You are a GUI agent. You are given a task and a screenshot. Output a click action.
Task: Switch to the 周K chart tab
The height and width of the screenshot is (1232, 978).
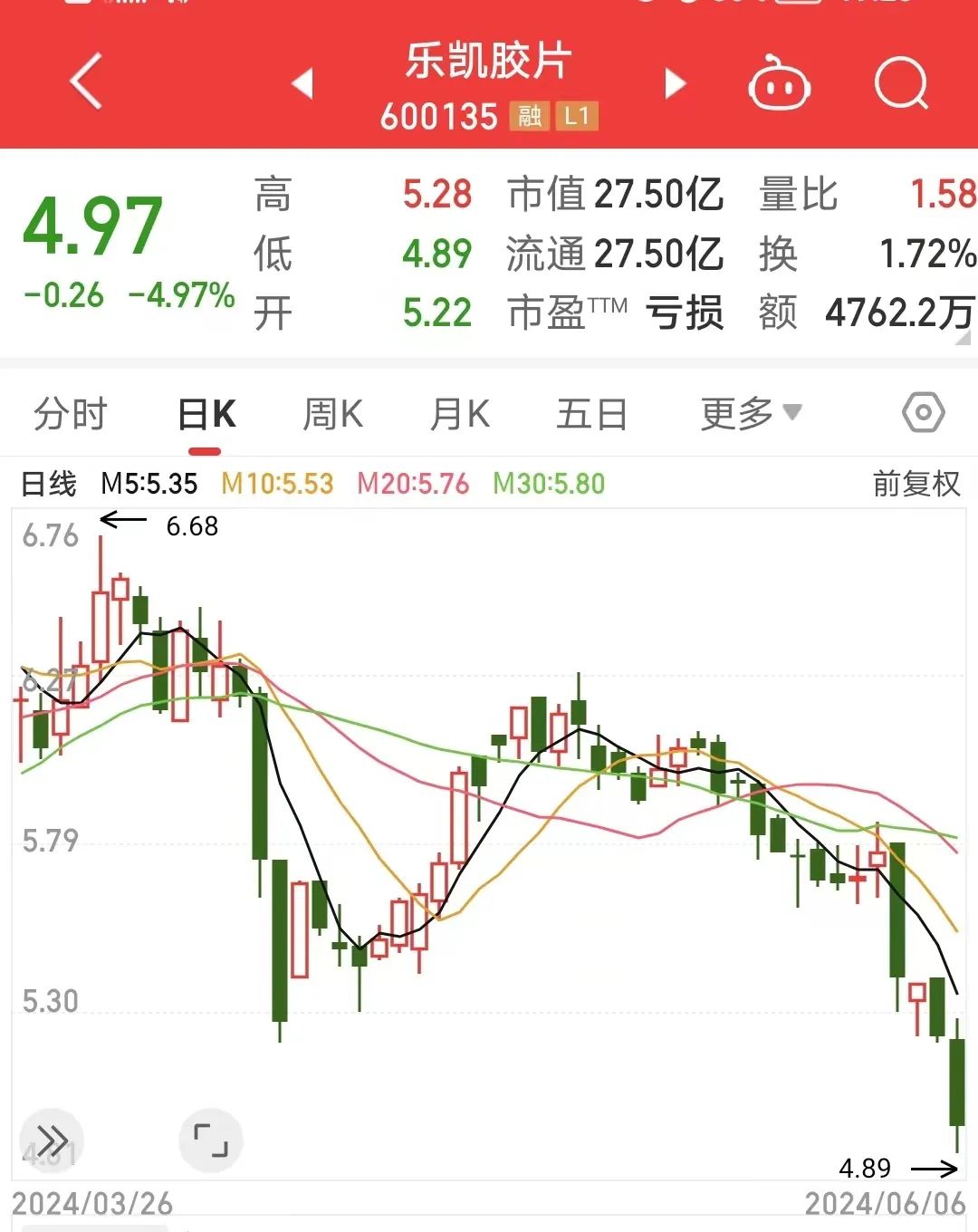click(332, 415)
